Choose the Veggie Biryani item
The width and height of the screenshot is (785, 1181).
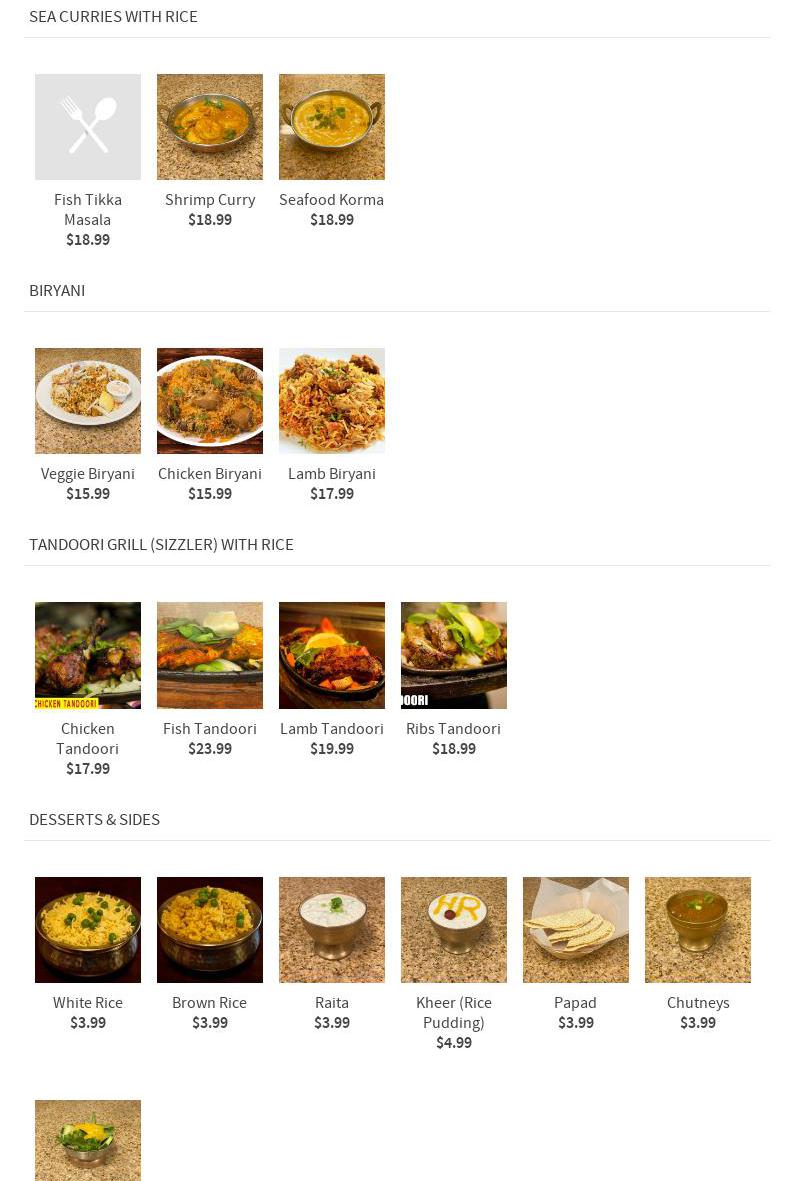[x=88, y=401]
